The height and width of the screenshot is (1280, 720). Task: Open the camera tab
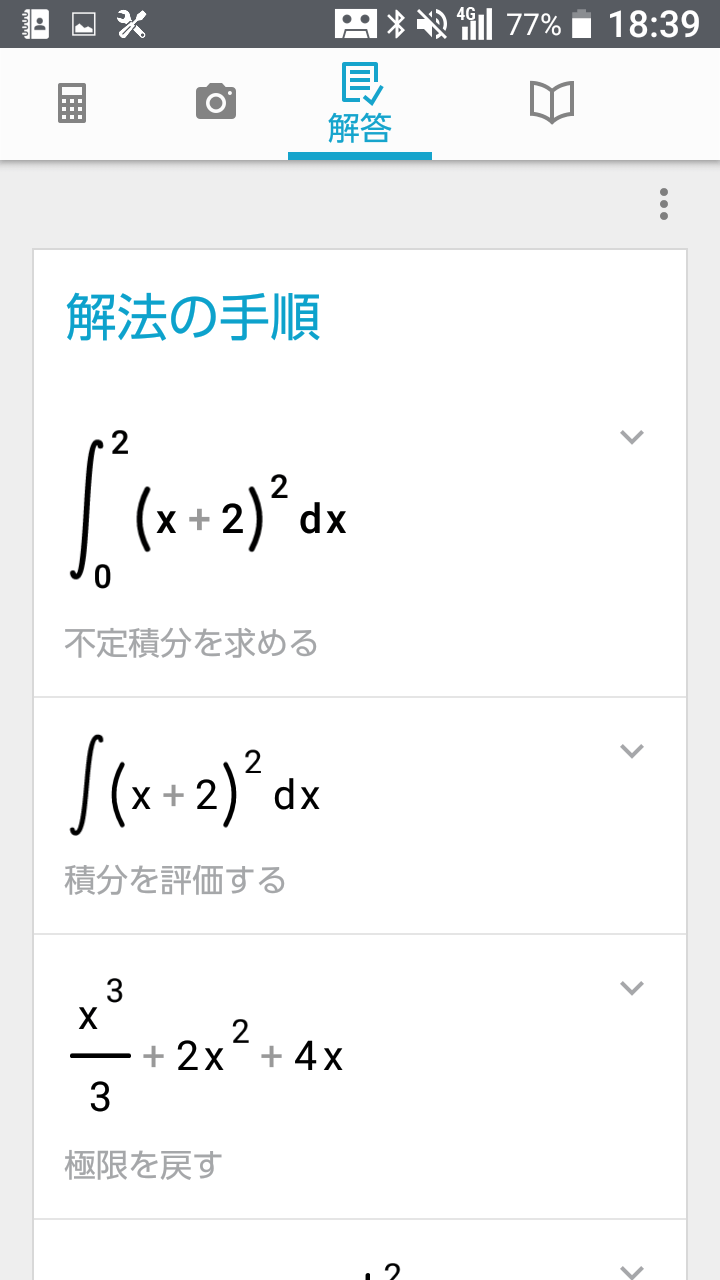[x=216, y=103]
